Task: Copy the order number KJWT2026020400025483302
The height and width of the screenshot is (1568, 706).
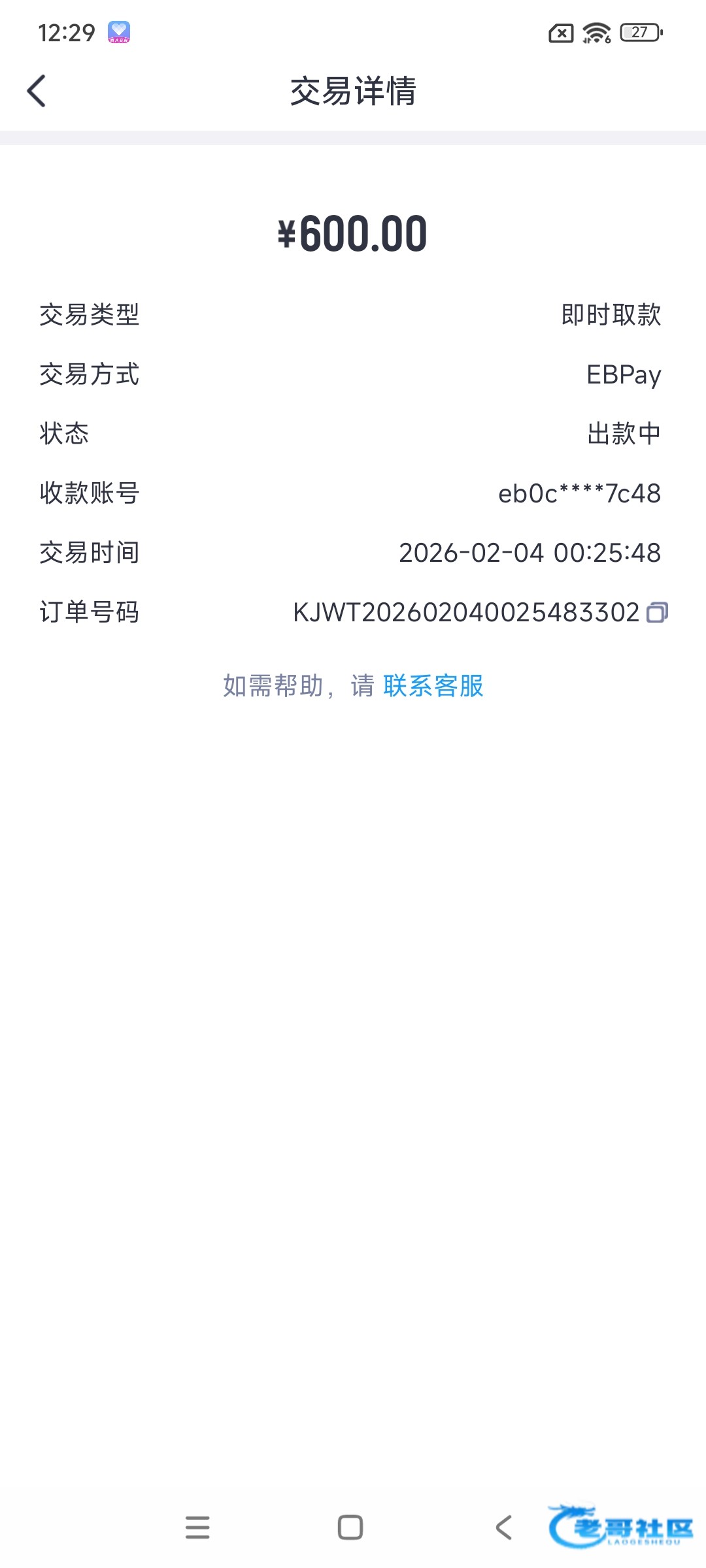Action: pyautogui.click(x=656, y=613)
